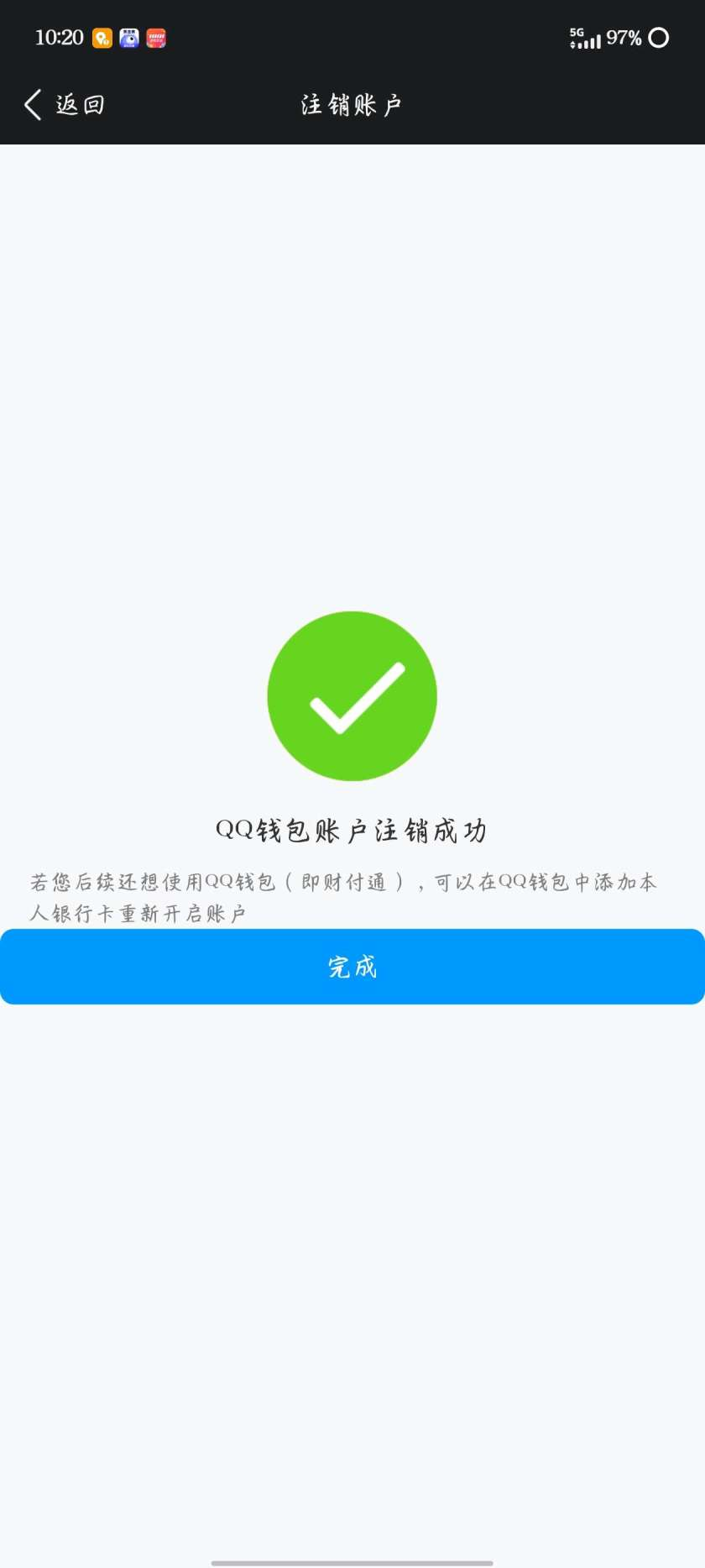Tap the 注销账户 page title
This screenshot has height=1568, width=705.
352,104
